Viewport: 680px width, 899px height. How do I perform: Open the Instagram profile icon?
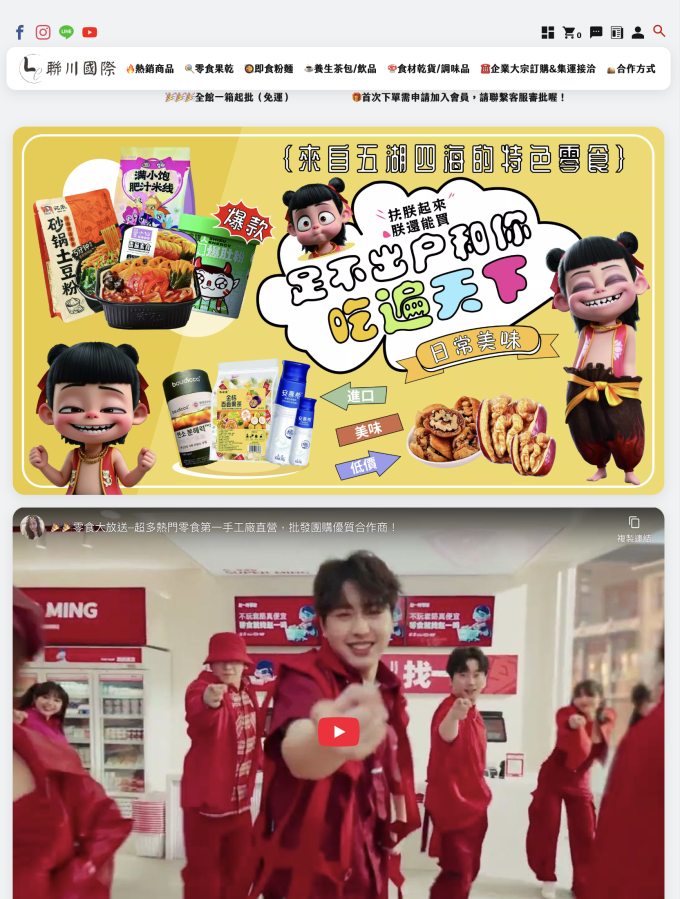(x=43, y=32)
